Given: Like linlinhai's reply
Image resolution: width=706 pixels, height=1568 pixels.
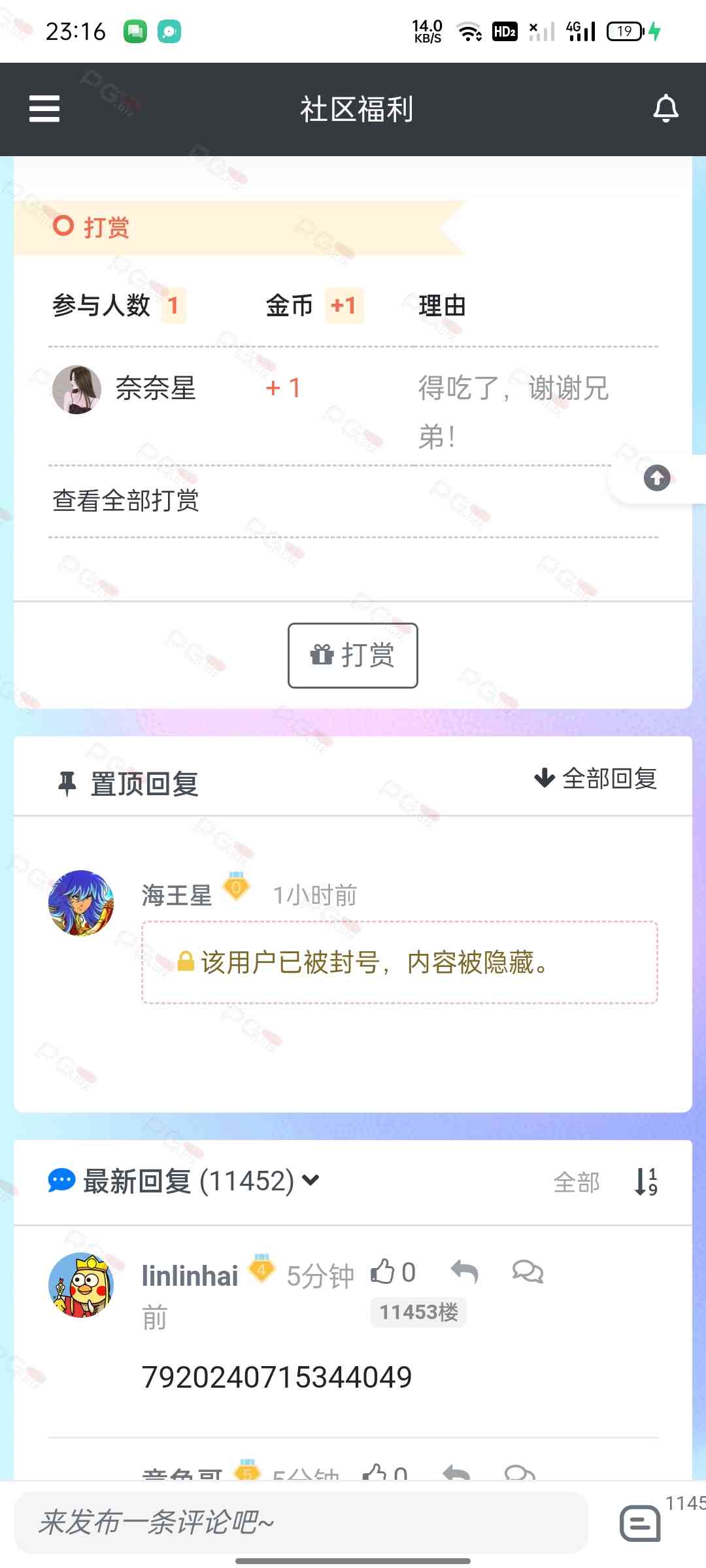Looking at the screenshot, I should click(x=383, y=1272).
